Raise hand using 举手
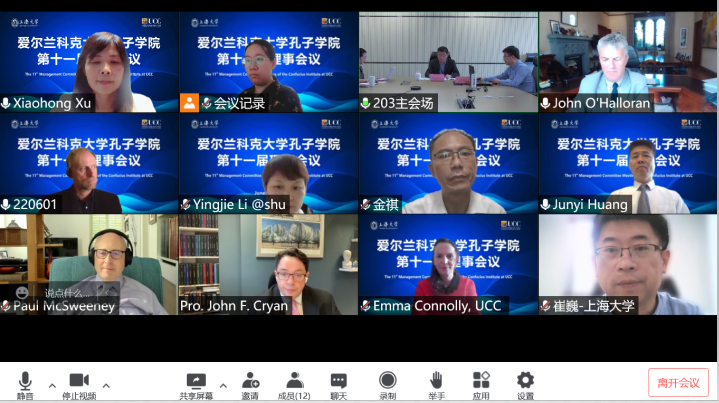This screenshot has height=403, width=719. point(436,385)
